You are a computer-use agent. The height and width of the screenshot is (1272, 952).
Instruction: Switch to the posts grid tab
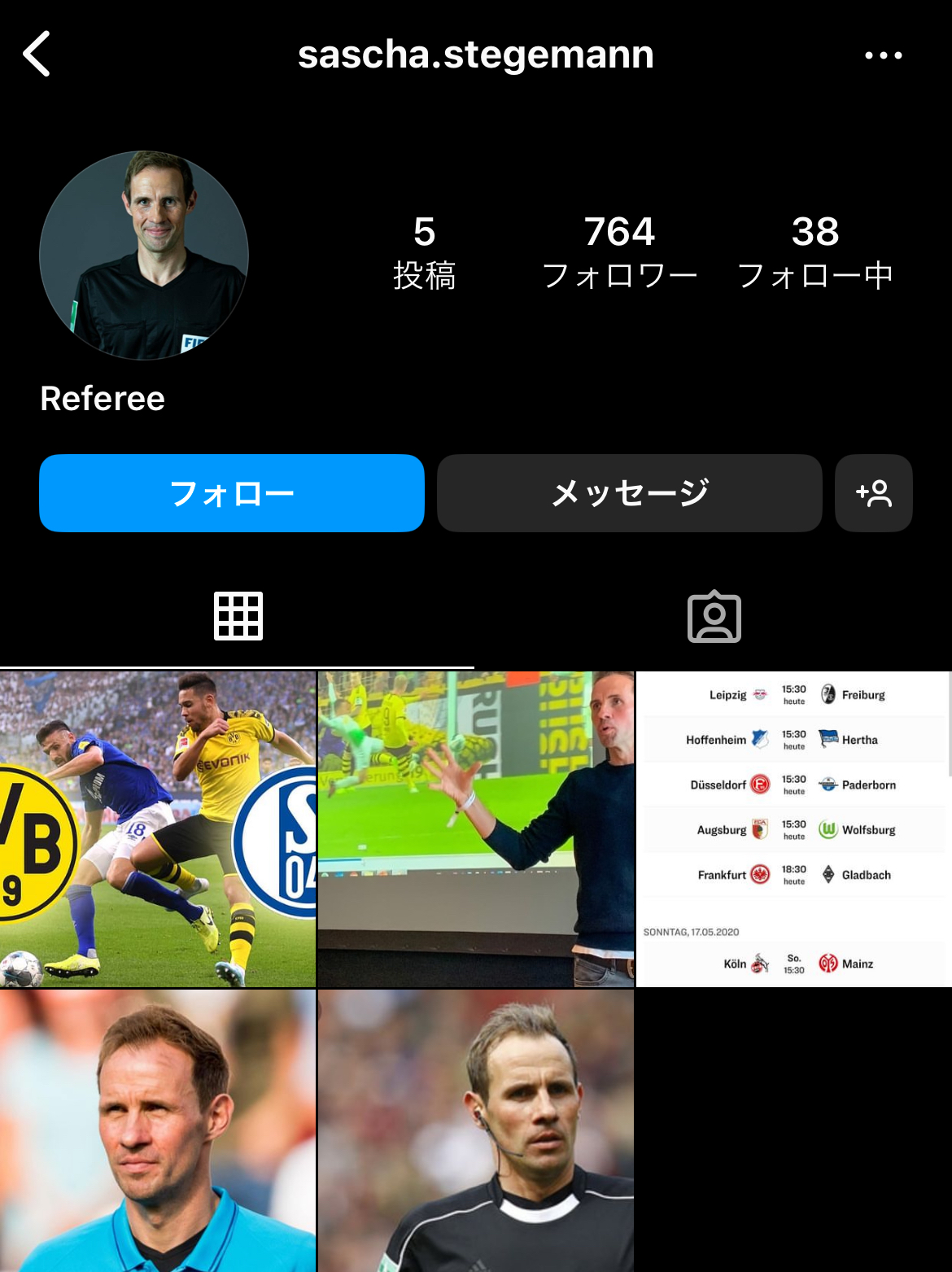click(238, 617)
